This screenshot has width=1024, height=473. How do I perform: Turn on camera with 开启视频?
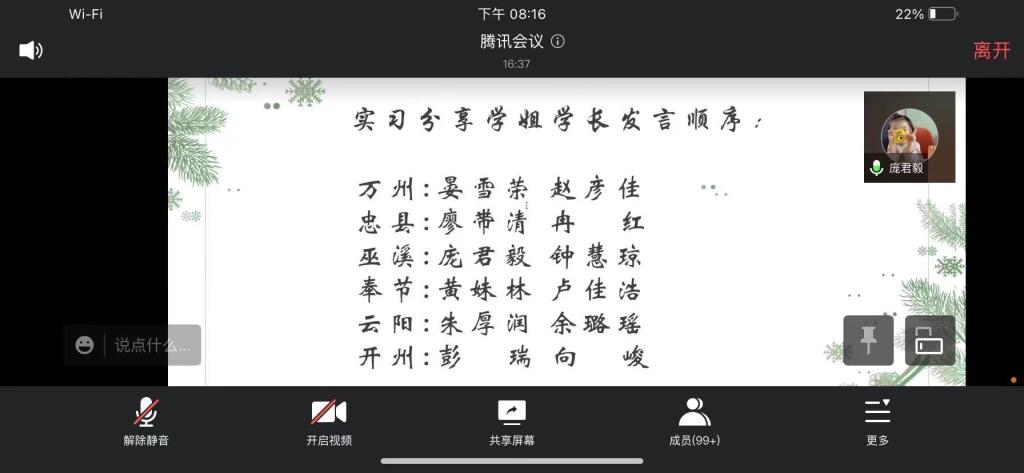[328, 421]
